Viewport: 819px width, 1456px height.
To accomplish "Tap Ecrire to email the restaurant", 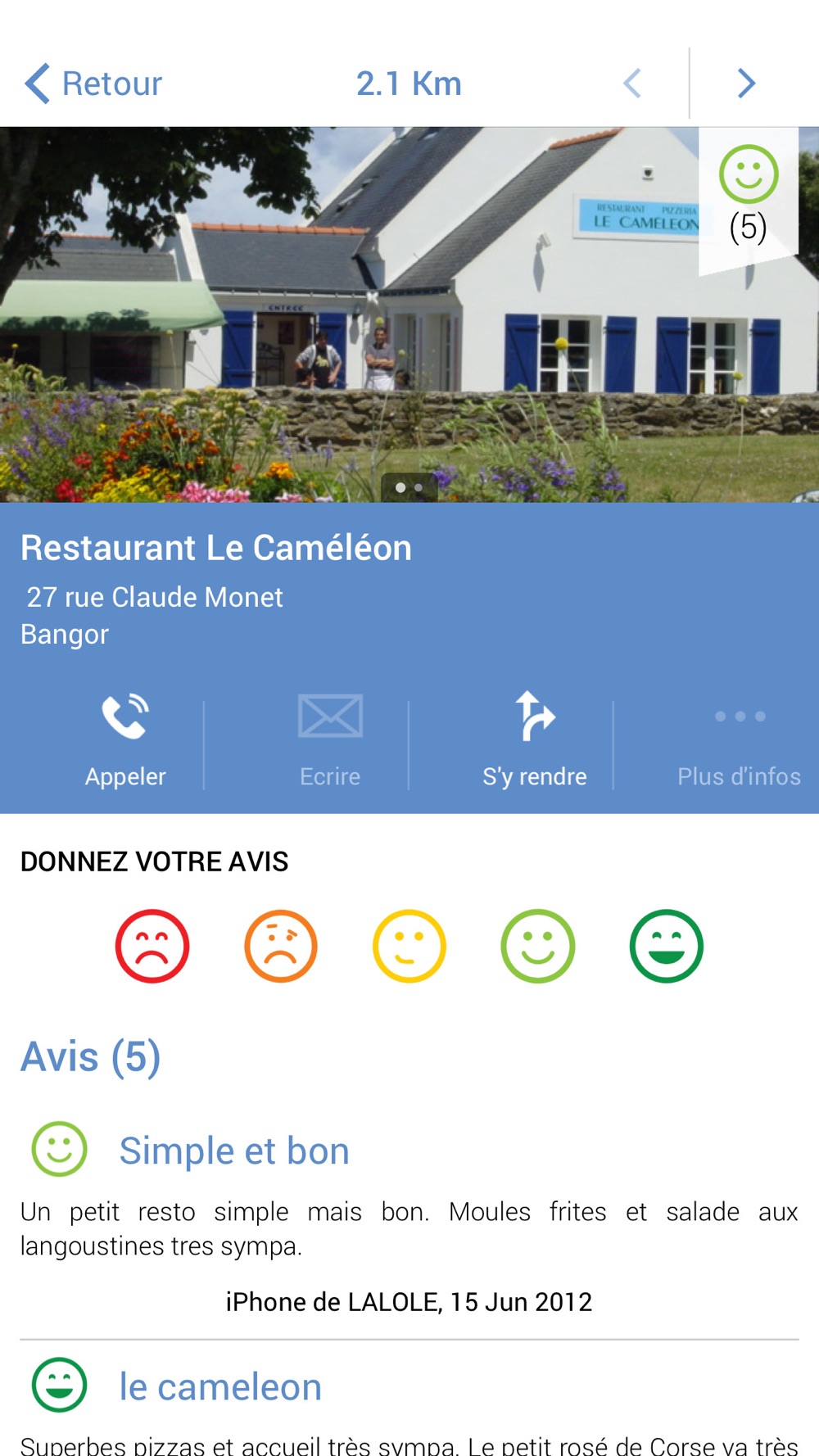I will tap(330, 740).
